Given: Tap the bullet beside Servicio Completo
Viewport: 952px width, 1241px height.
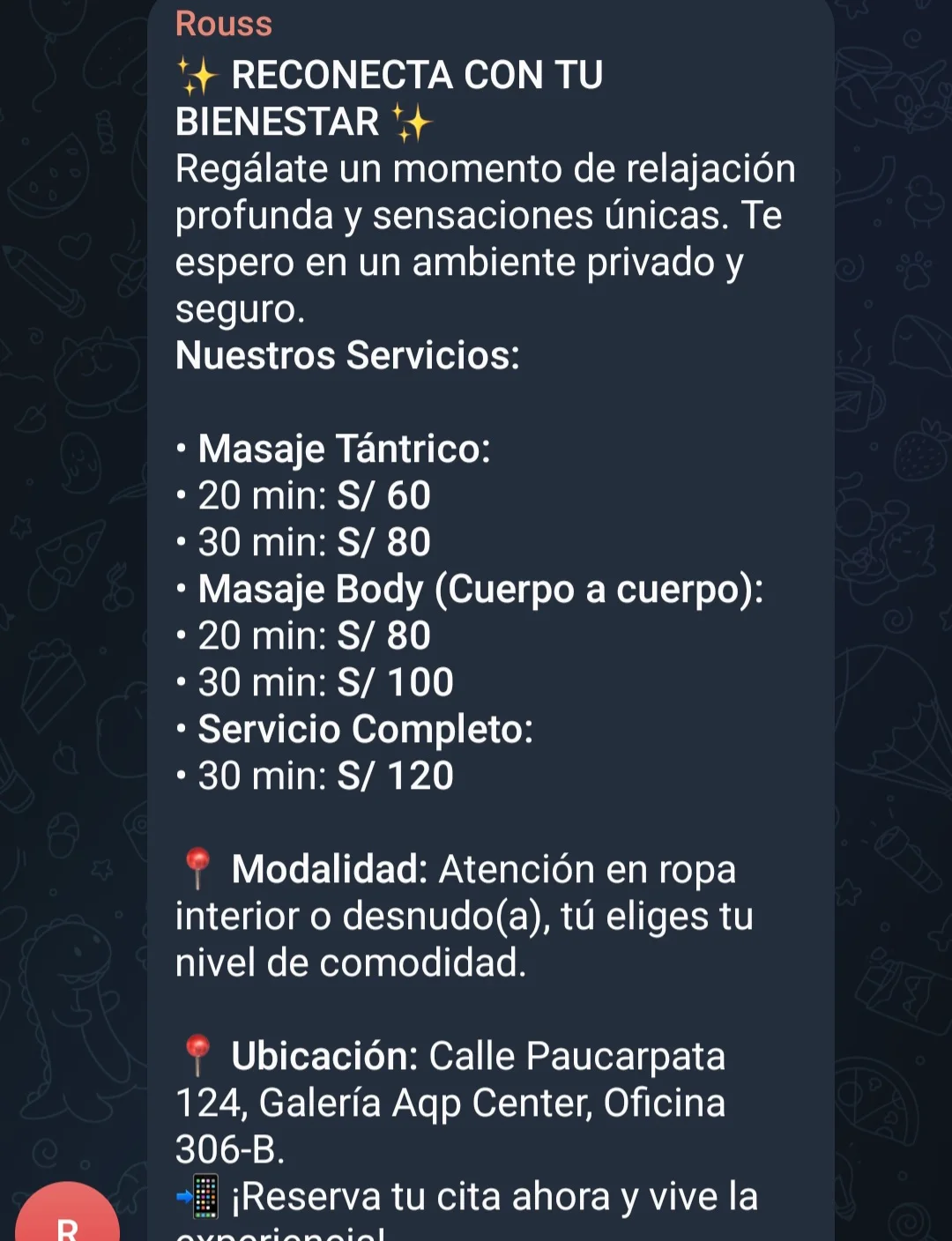Looking at the screenshot, I should tap(182, 729).
